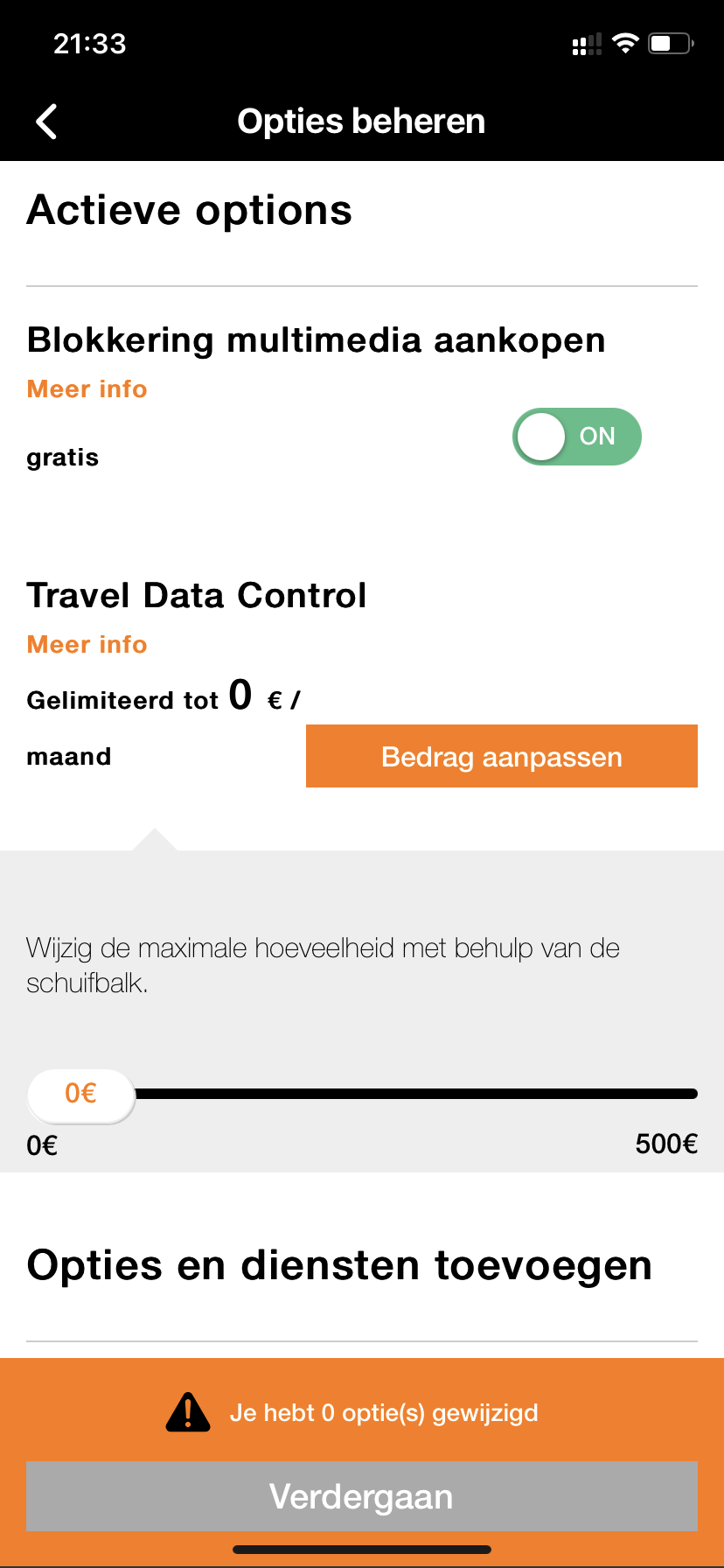This screenshot has width=724, height=1568.
Task: Tap the Verdergaan button
Action: pos(361,1496)
